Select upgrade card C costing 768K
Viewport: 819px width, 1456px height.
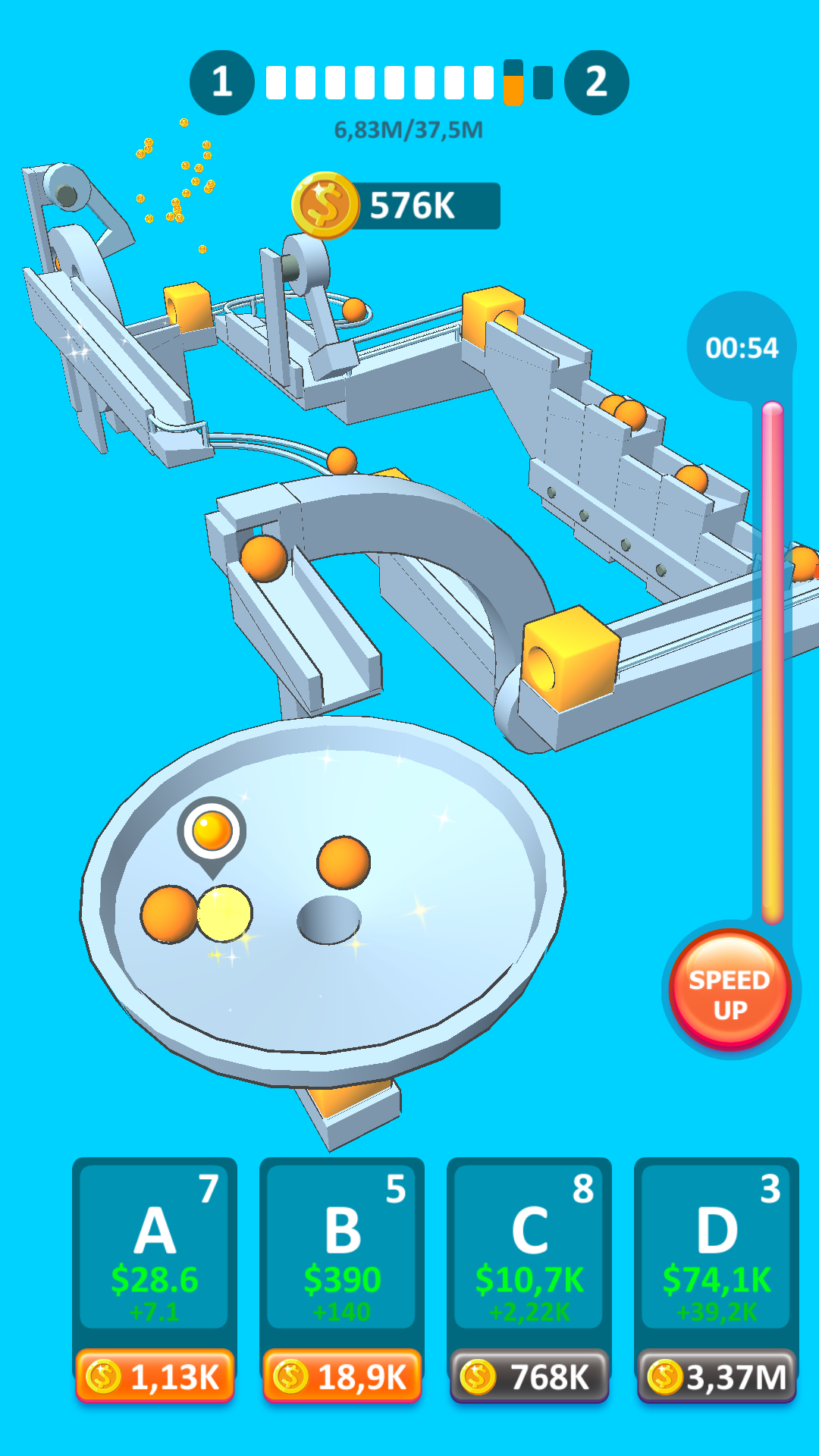click(x=529, y=1376)
